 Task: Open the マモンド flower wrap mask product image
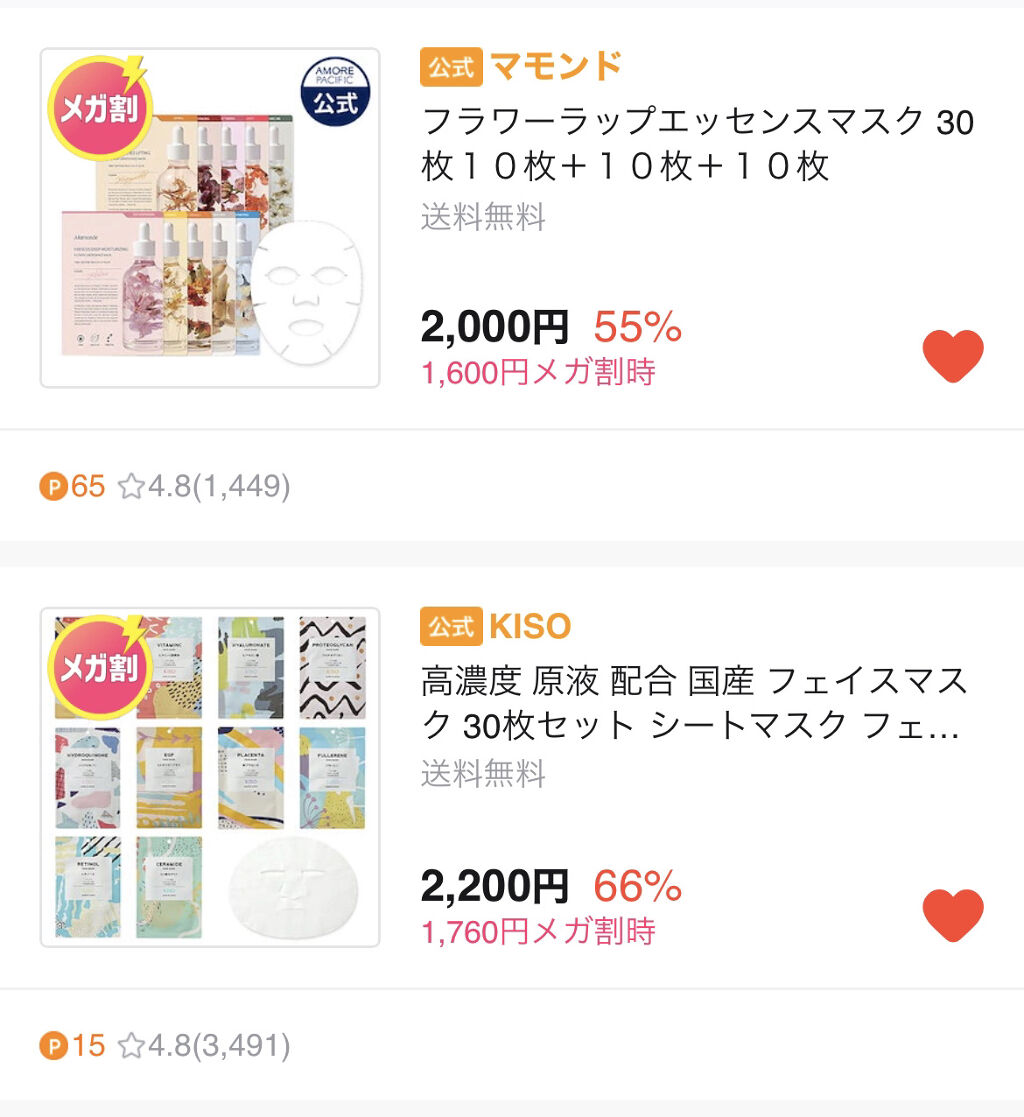tap(210, 218)
